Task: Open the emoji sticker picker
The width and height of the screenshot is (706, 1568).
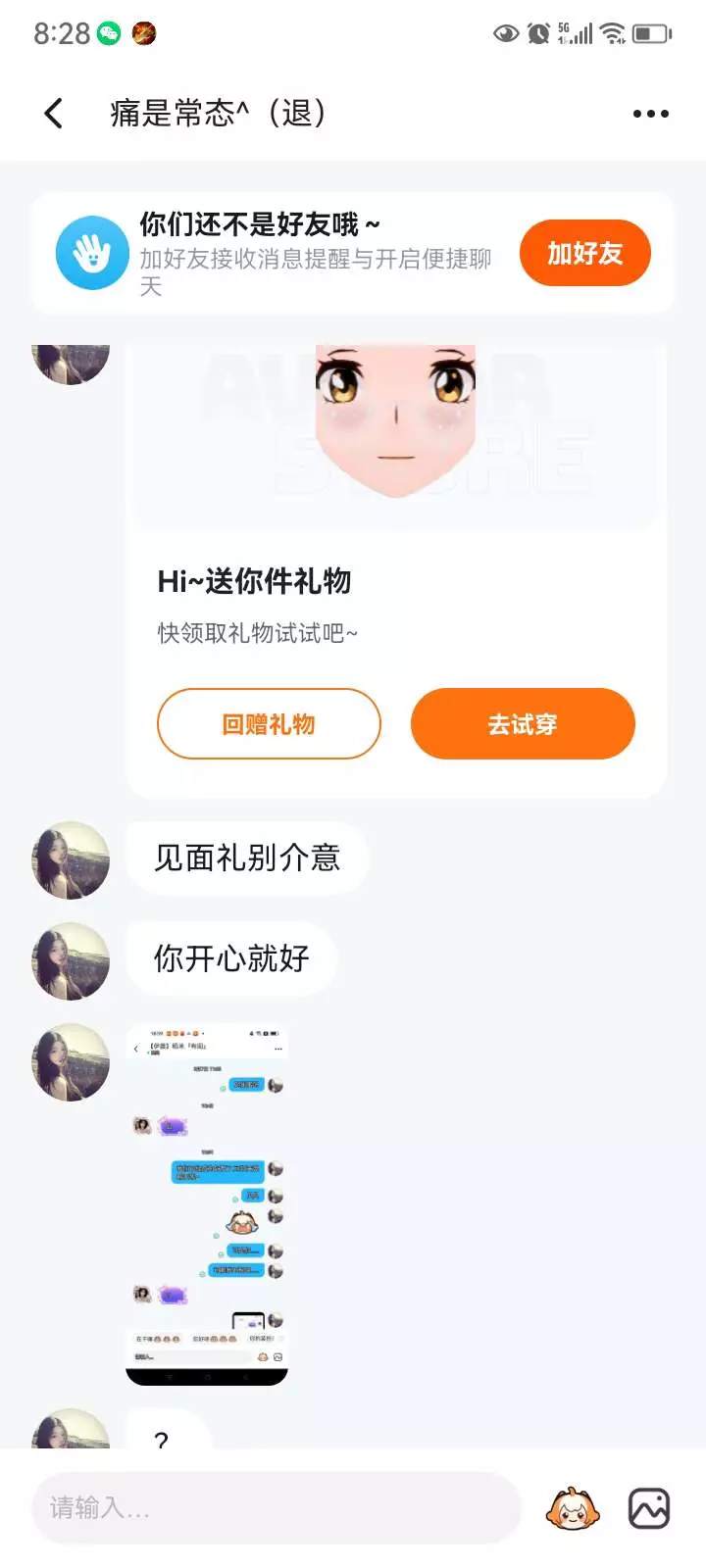Action: [573, 1508]
